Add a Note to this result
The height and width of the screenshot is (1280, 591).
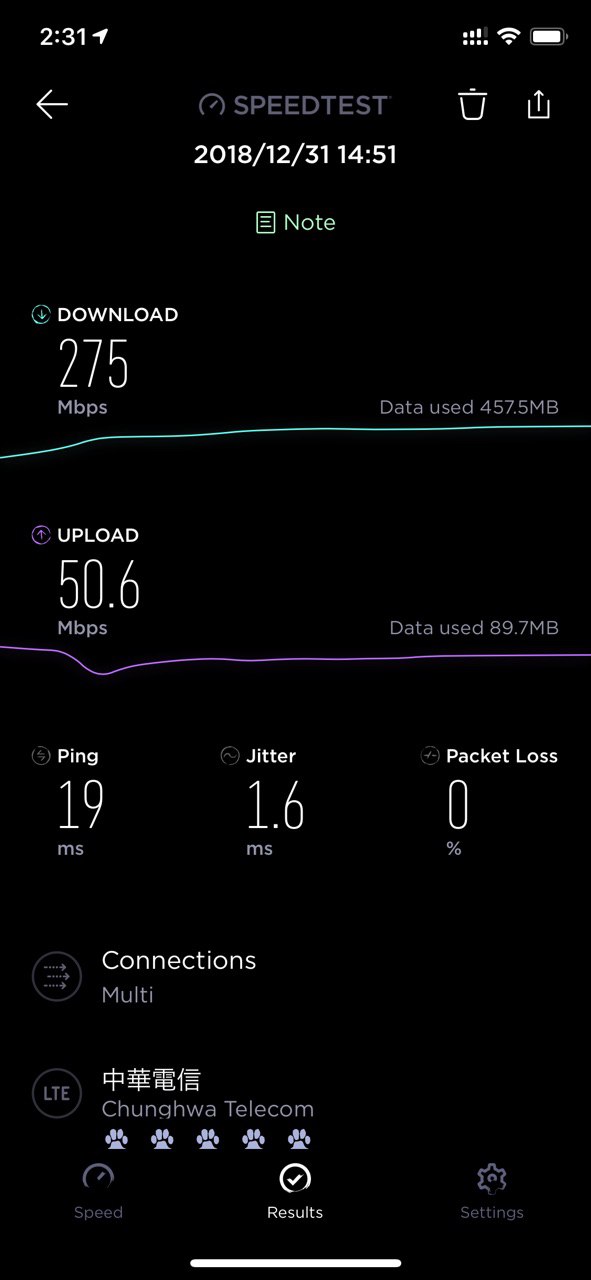coord(295,222)
